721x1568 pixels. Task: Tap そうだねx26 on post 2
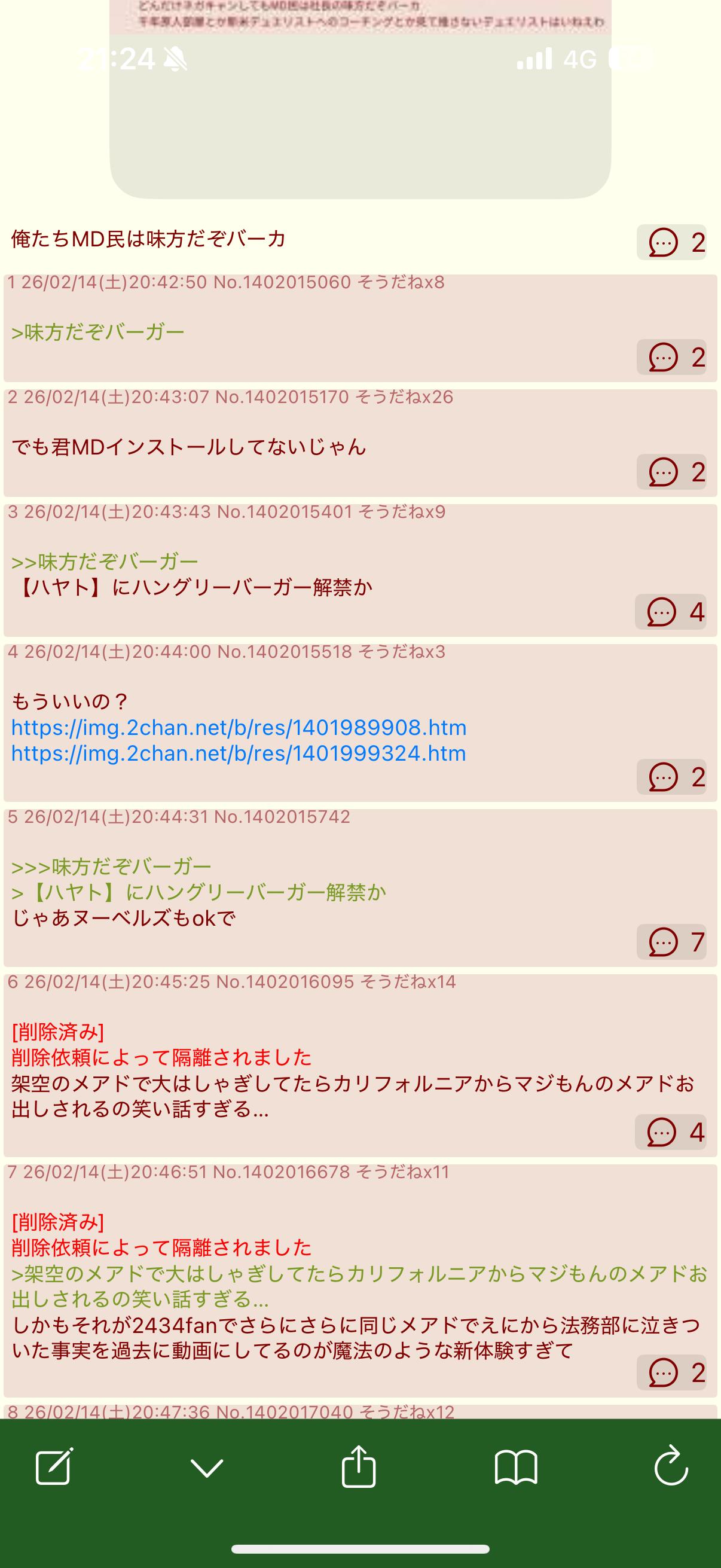404,398
